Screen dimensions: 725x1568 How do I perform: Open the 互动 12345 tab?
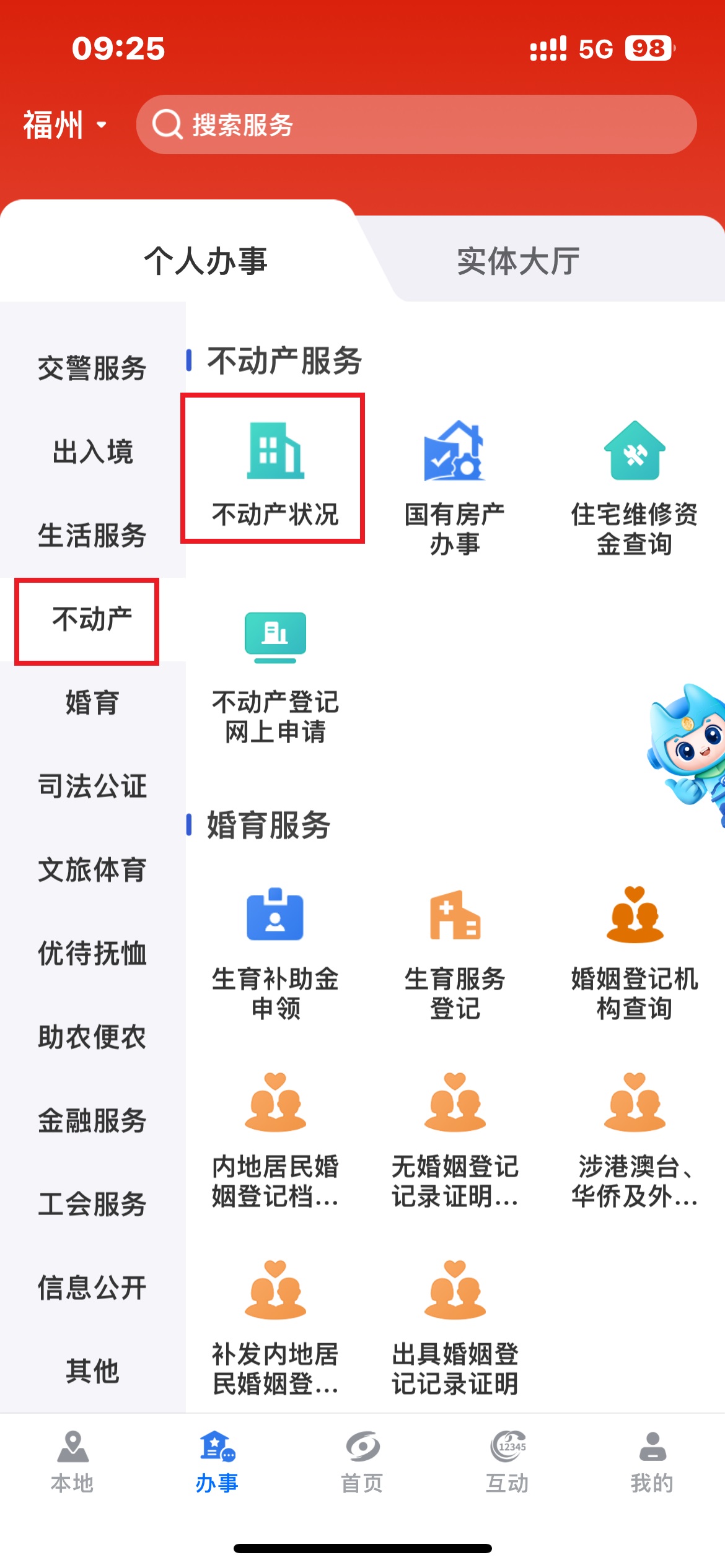[x=507, y=1461]
